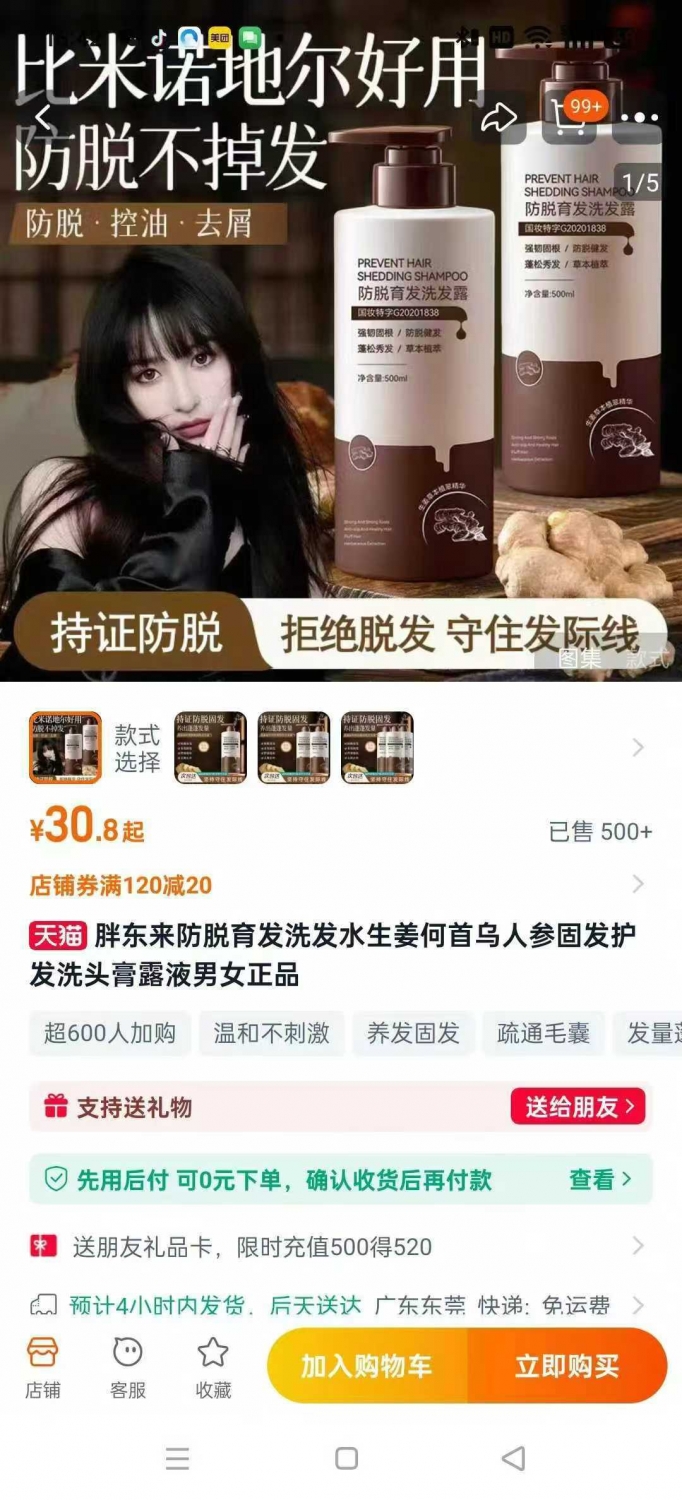View 先用后付 details via 查看
682x1500 pixels.
tap(600, 1180)
